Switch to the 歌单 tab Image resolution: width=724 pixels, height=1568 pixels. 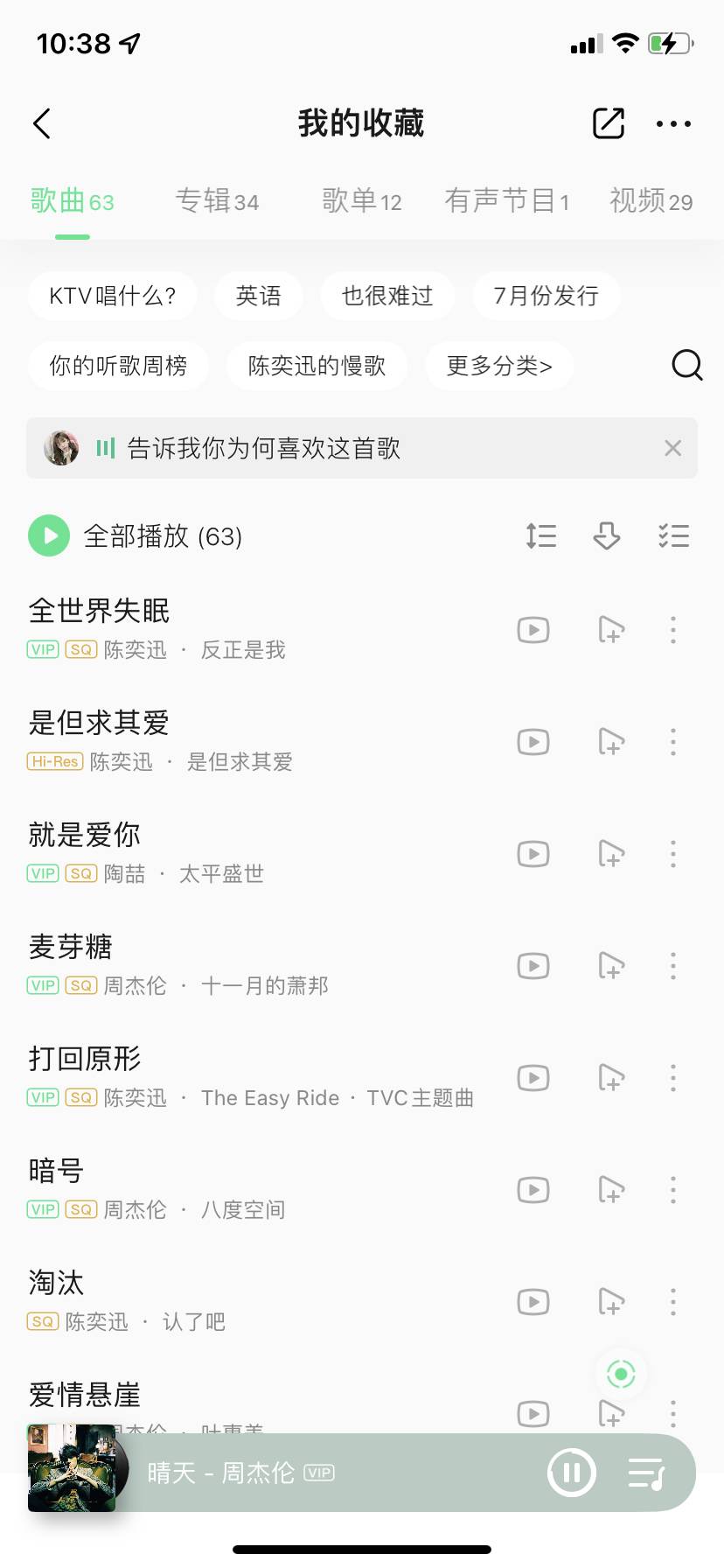[x=361, y=201]
